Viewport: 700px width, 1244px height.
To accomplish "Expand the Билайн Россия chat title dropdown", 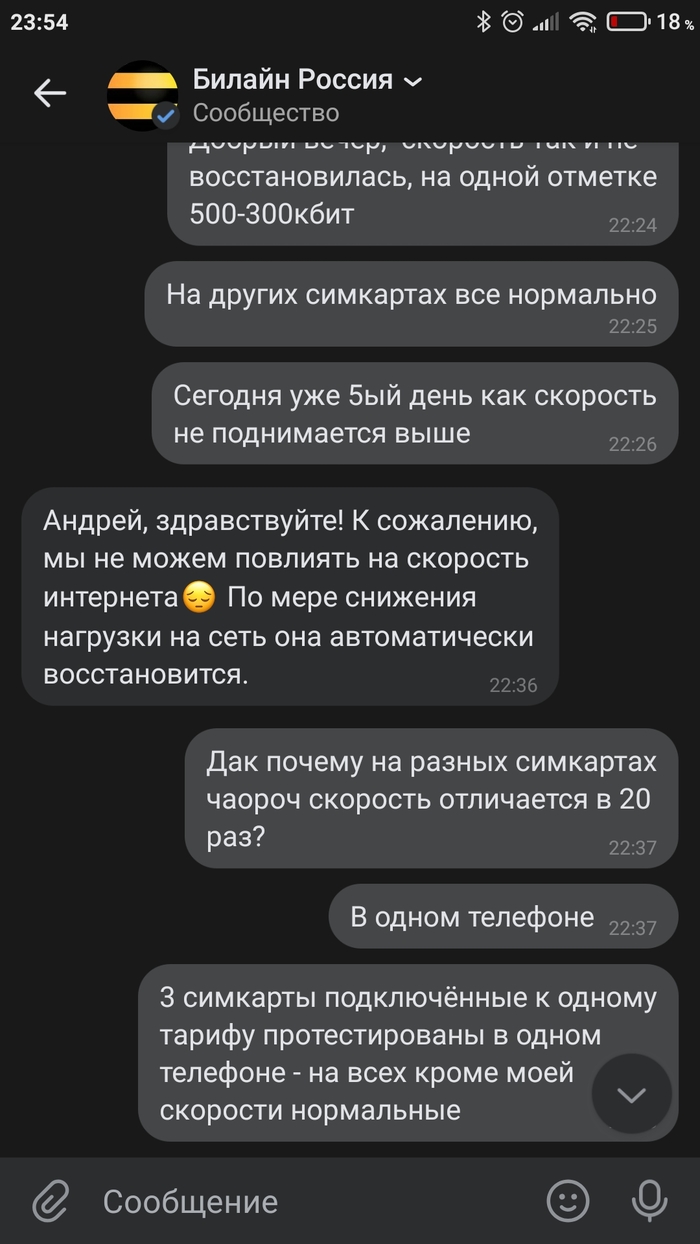I will pos(413,81).
